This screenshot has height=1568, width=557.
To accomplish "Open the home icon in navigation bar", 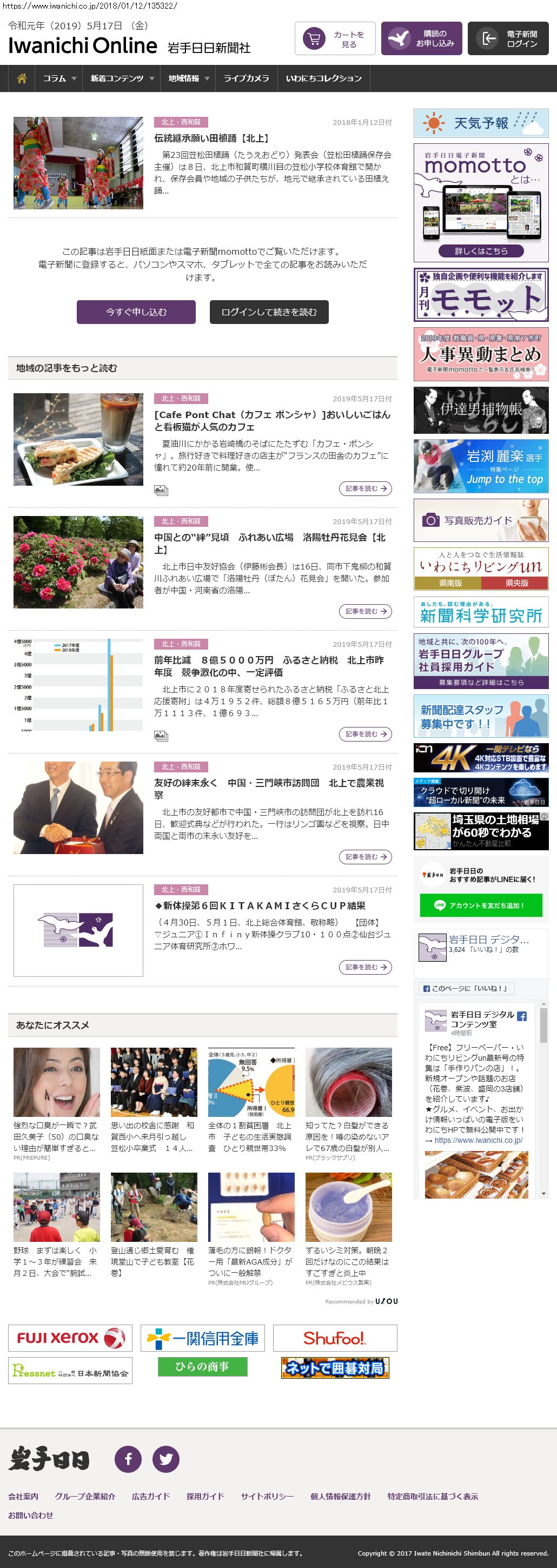I will click(22, 78).
